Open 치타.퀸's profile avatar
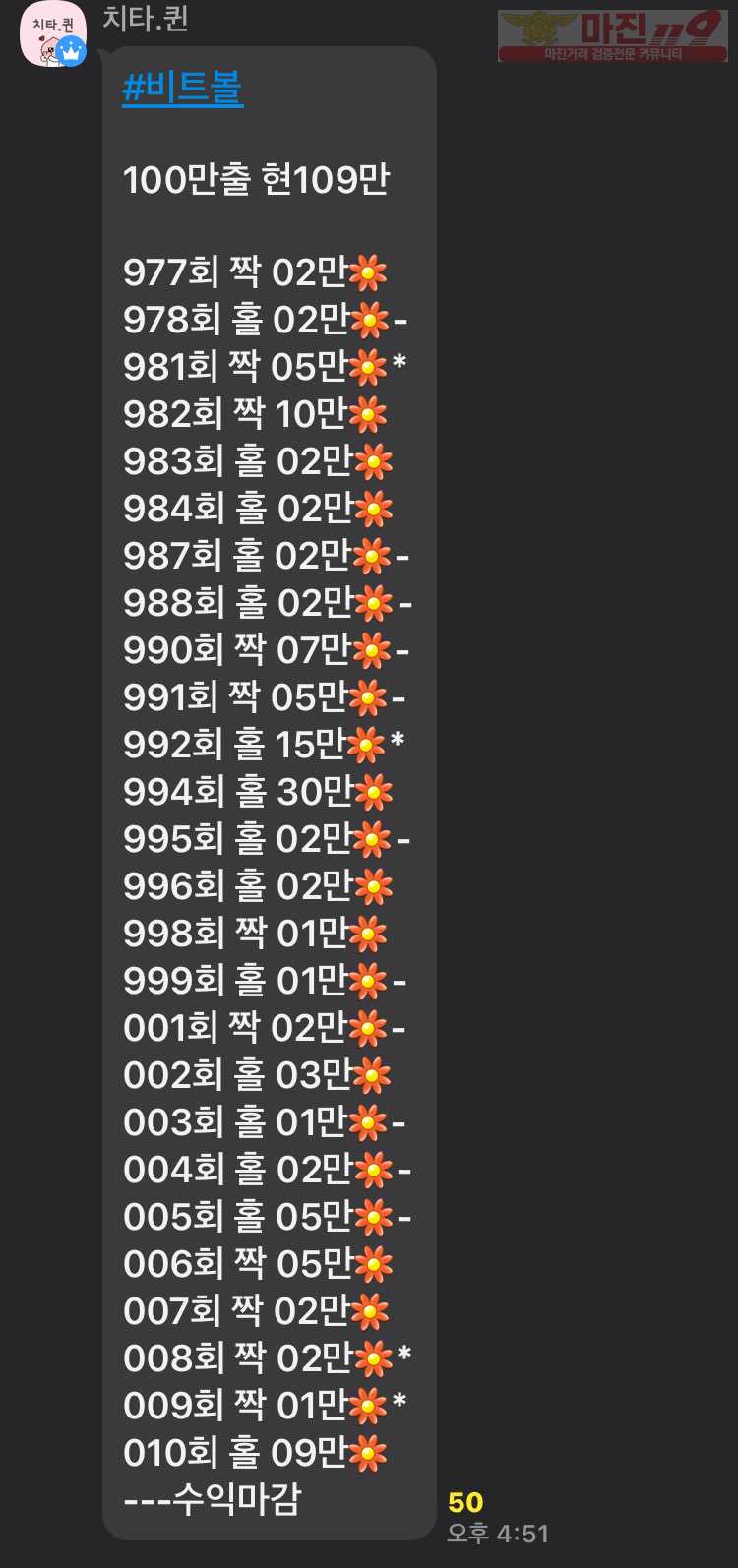This screenshot has width=738, height=1568. pyautogui.click(x=53, y=34)
